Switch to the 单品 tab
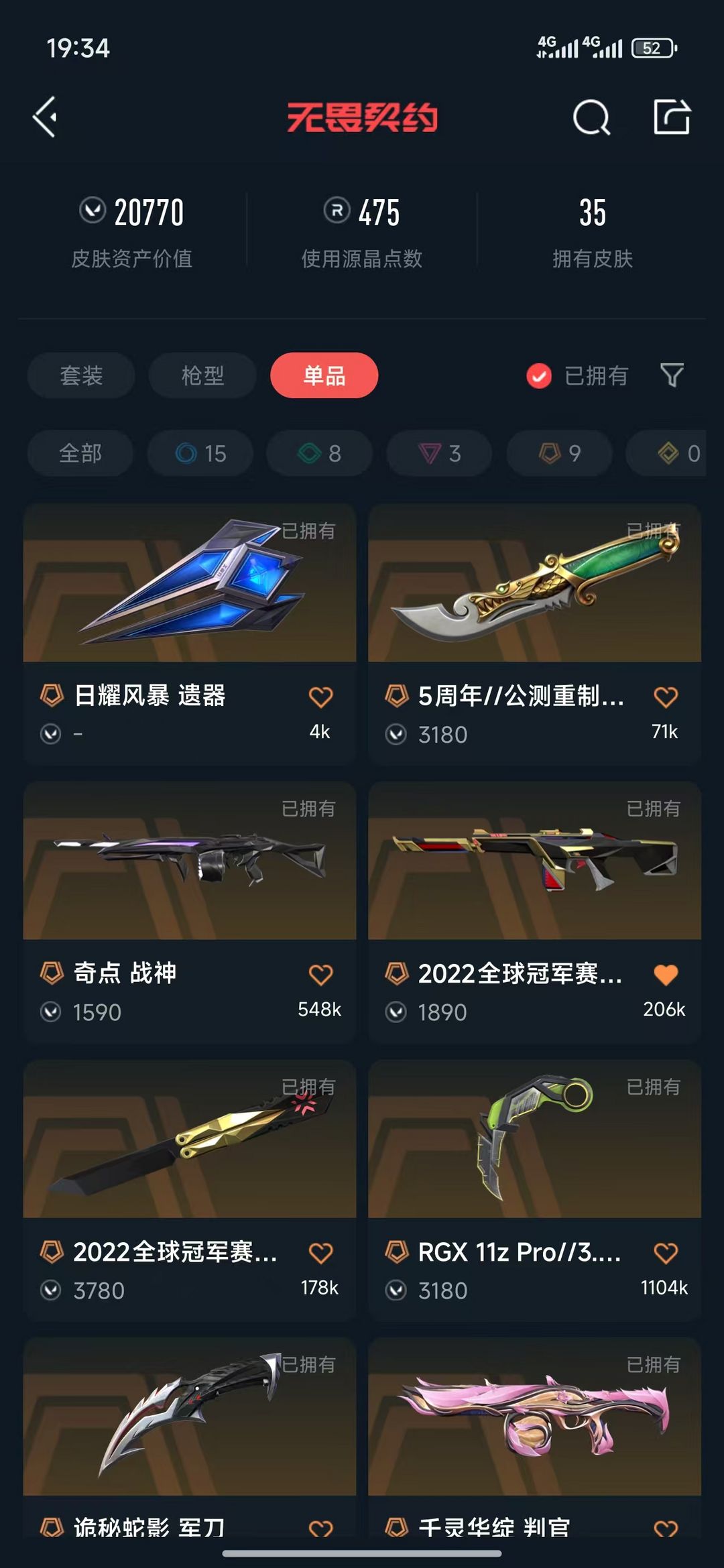The width and height of the screenshot is (724, 1568). pyautogui.click(x=324, y=376)
